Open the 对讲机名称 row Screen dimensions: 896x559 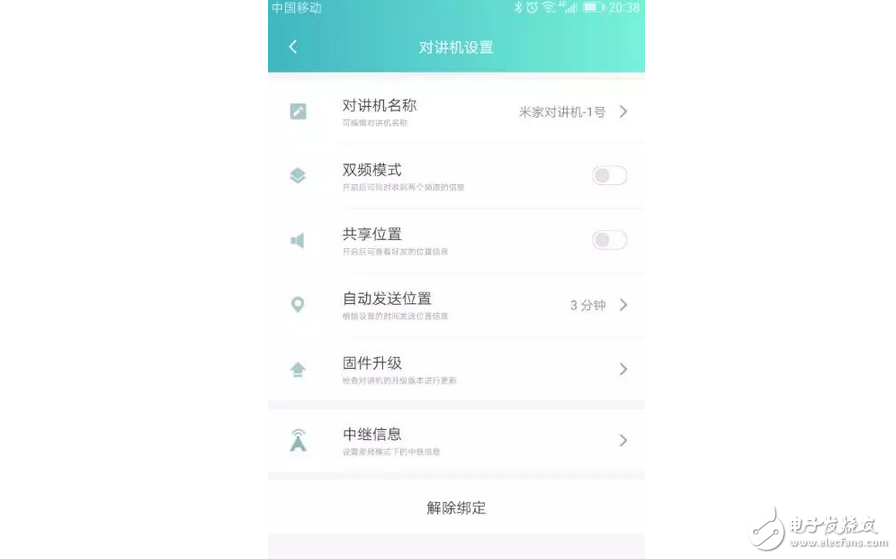pos(456,111)
